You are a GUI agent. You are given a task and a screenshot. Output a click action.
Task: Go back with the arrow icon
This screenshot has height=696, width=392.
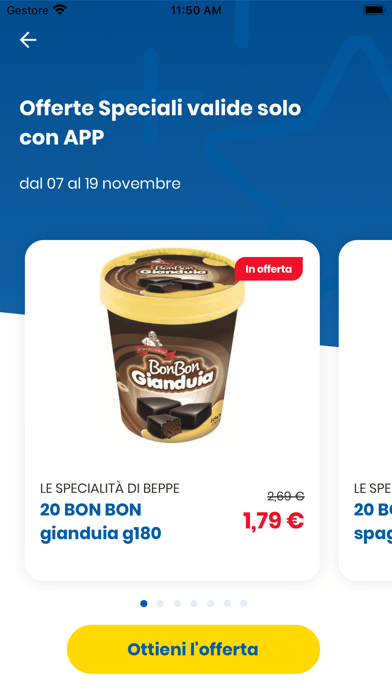[28, 40]
